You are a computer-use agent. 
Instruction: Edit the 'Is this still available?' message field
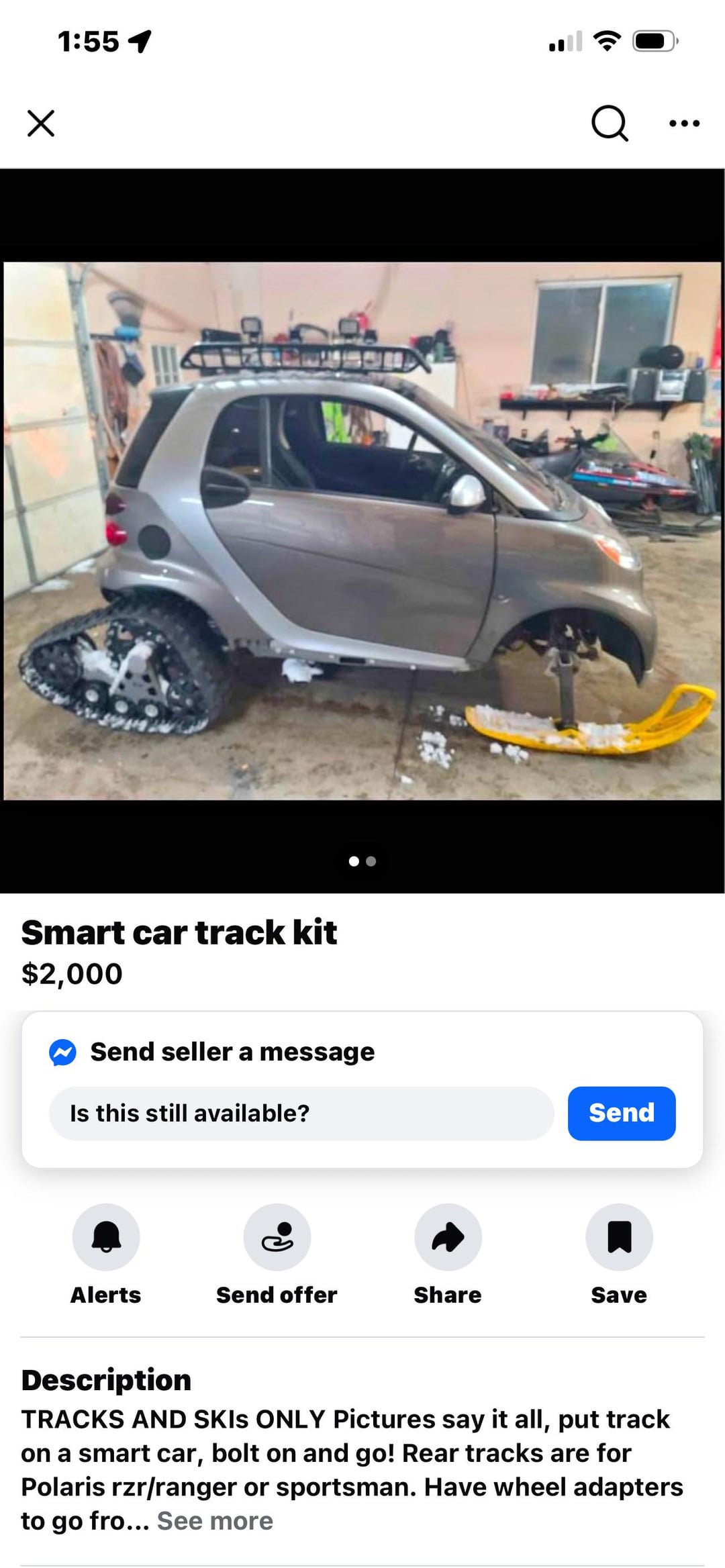coord(301,1114)
